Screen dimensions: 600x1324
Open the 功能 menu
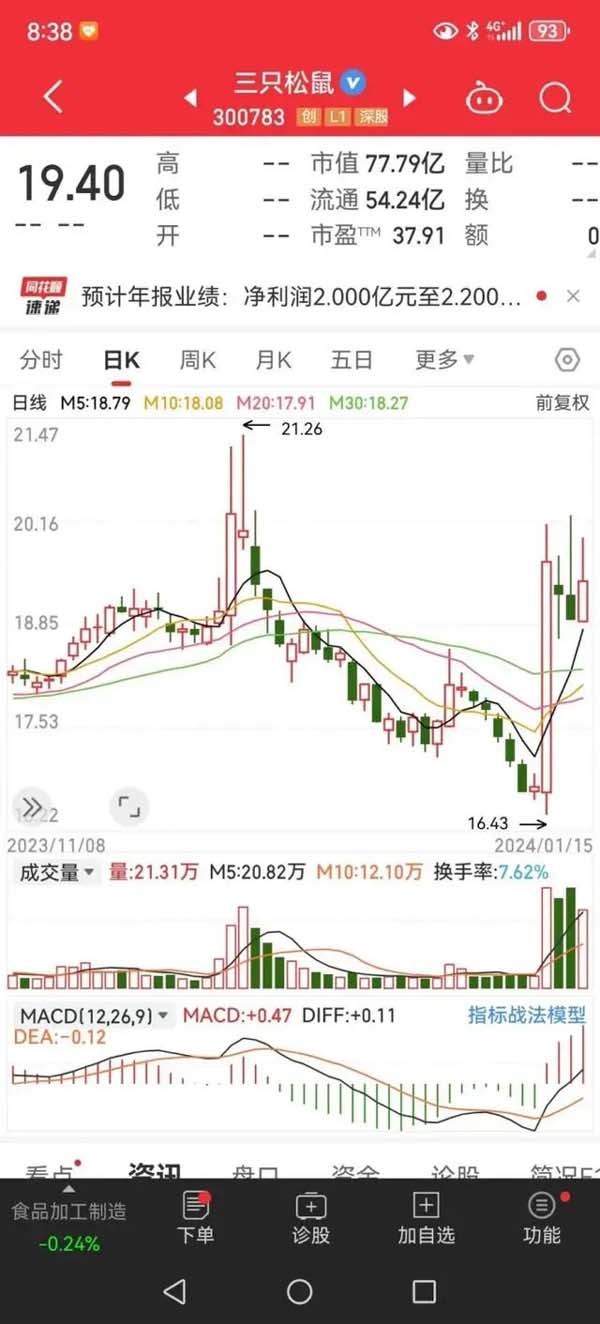click(542, 1219)
